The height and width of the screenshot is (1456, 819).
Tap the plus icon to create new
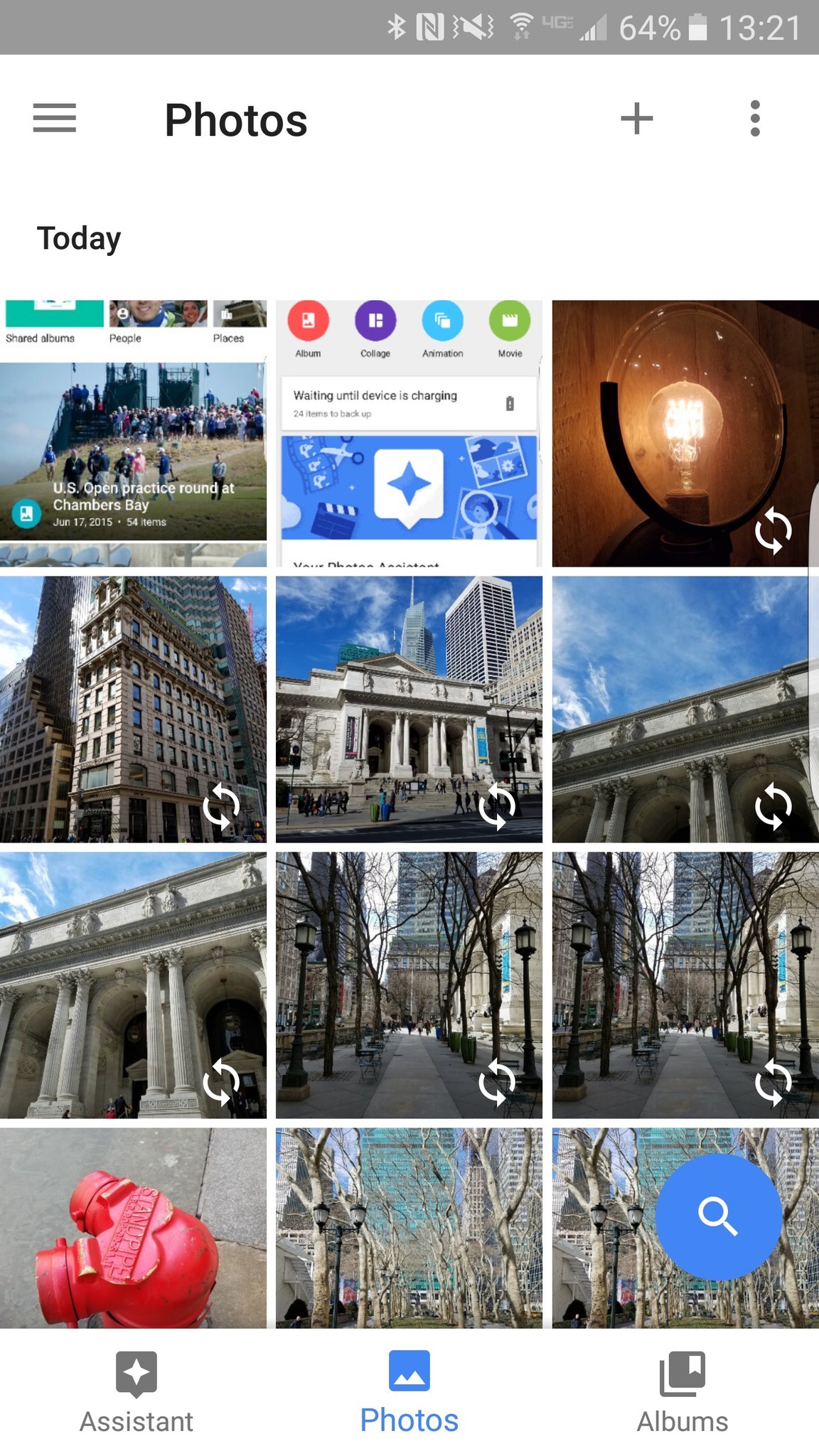(x=636, y=118)
